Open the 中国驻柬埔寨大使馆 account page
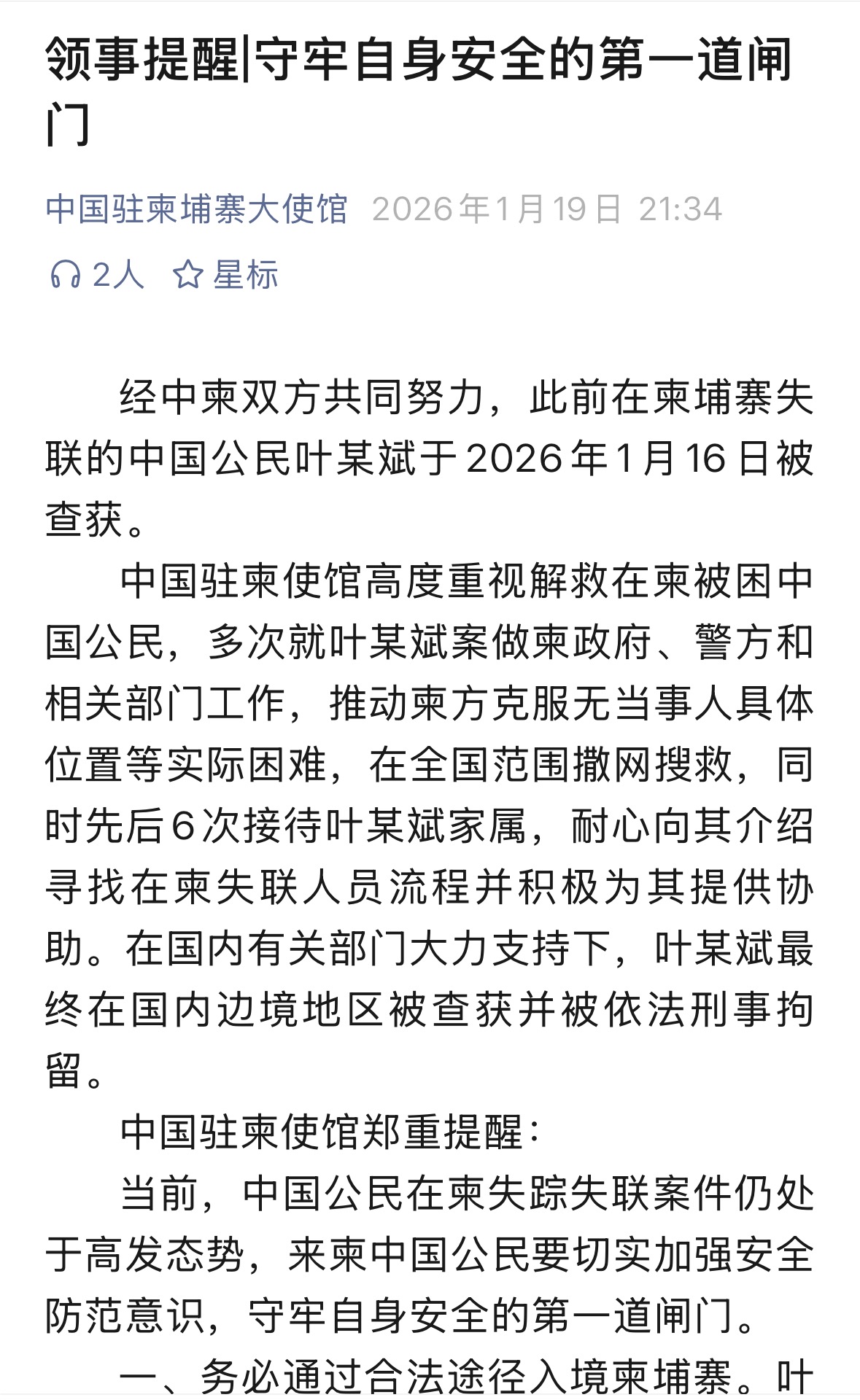The image size is (860, 1400). 196,209
